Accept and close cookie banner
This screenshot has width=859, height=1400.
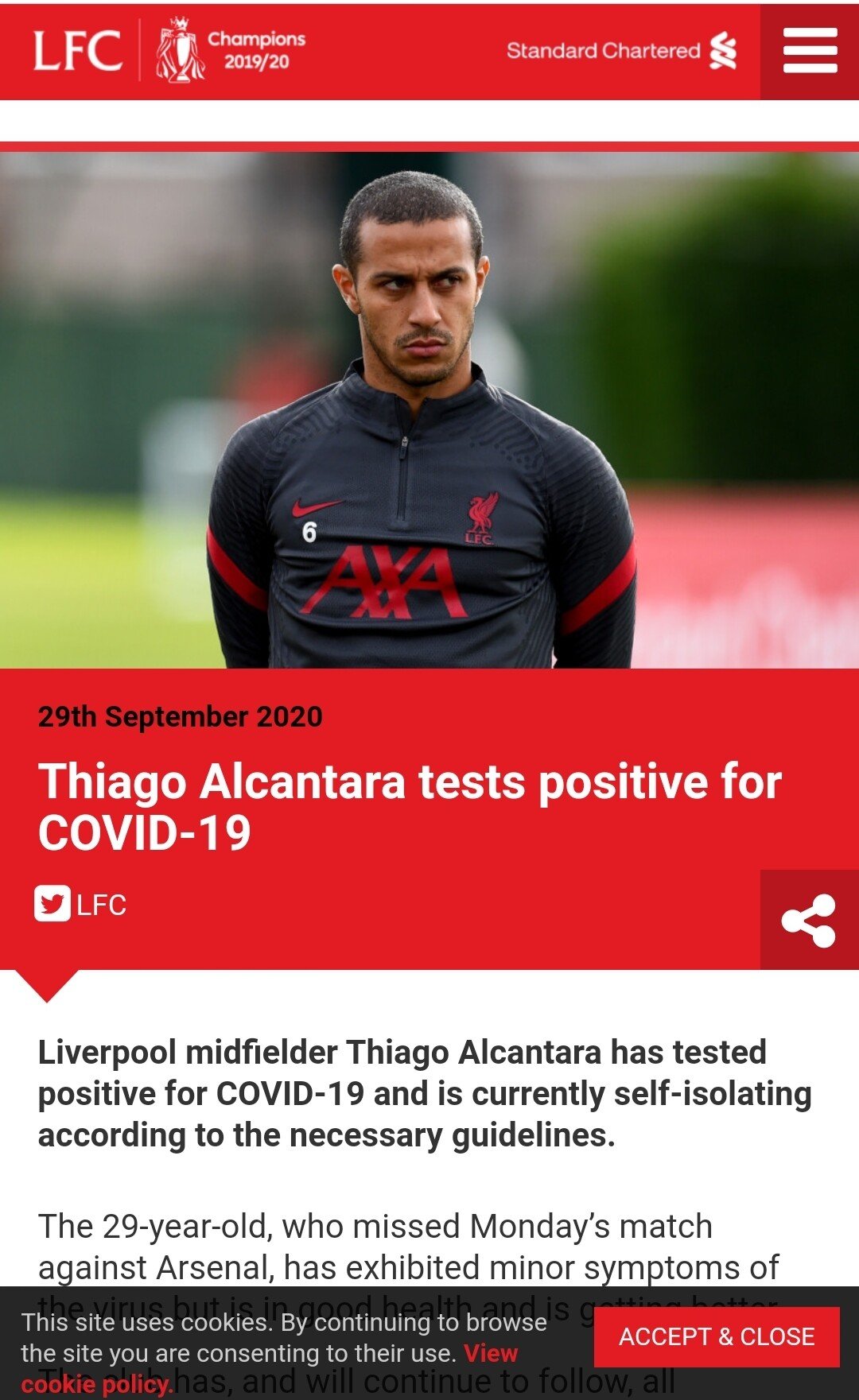click(x=717, y=1337)
